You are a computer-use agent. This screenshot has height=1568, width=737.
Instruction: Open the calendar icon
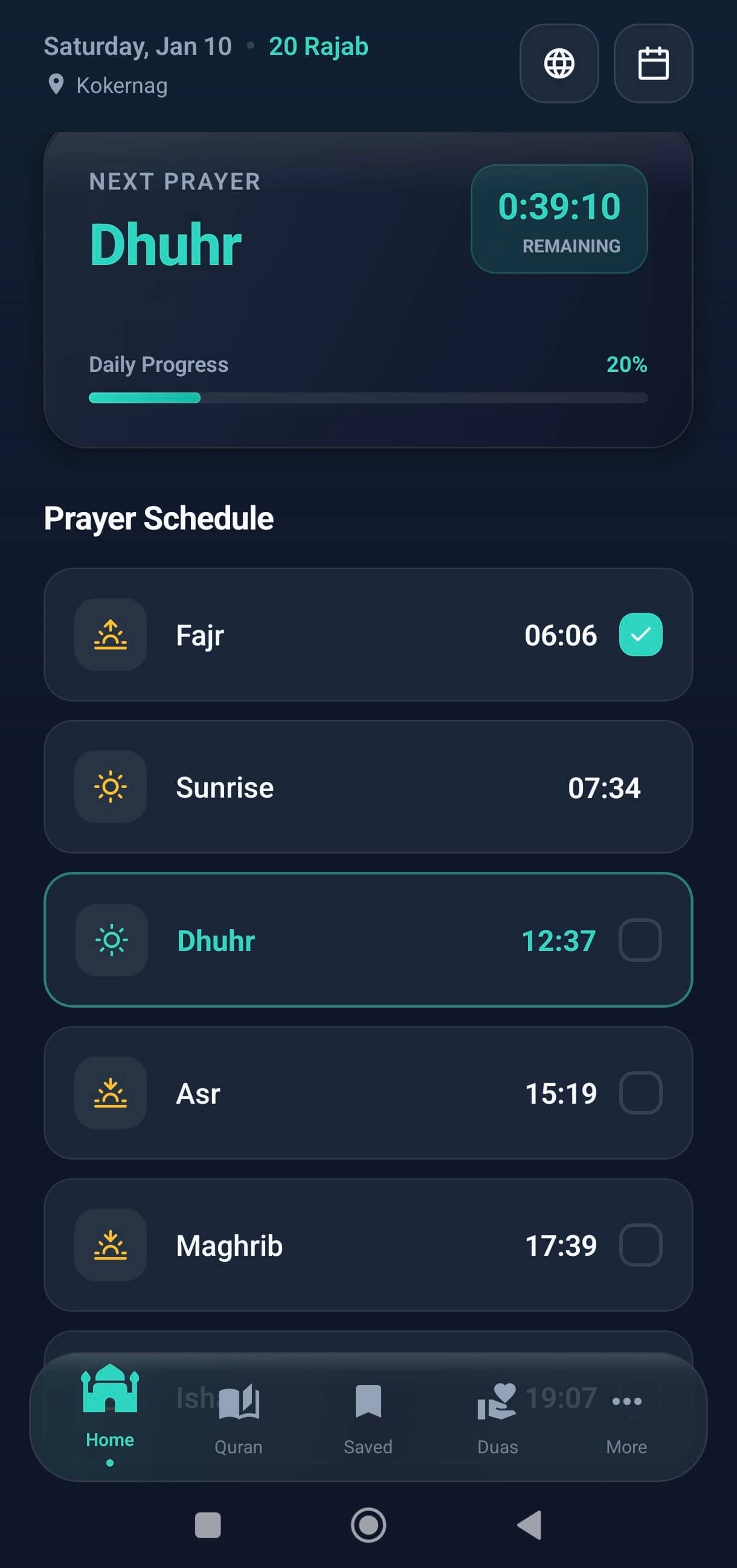[652, 64]
